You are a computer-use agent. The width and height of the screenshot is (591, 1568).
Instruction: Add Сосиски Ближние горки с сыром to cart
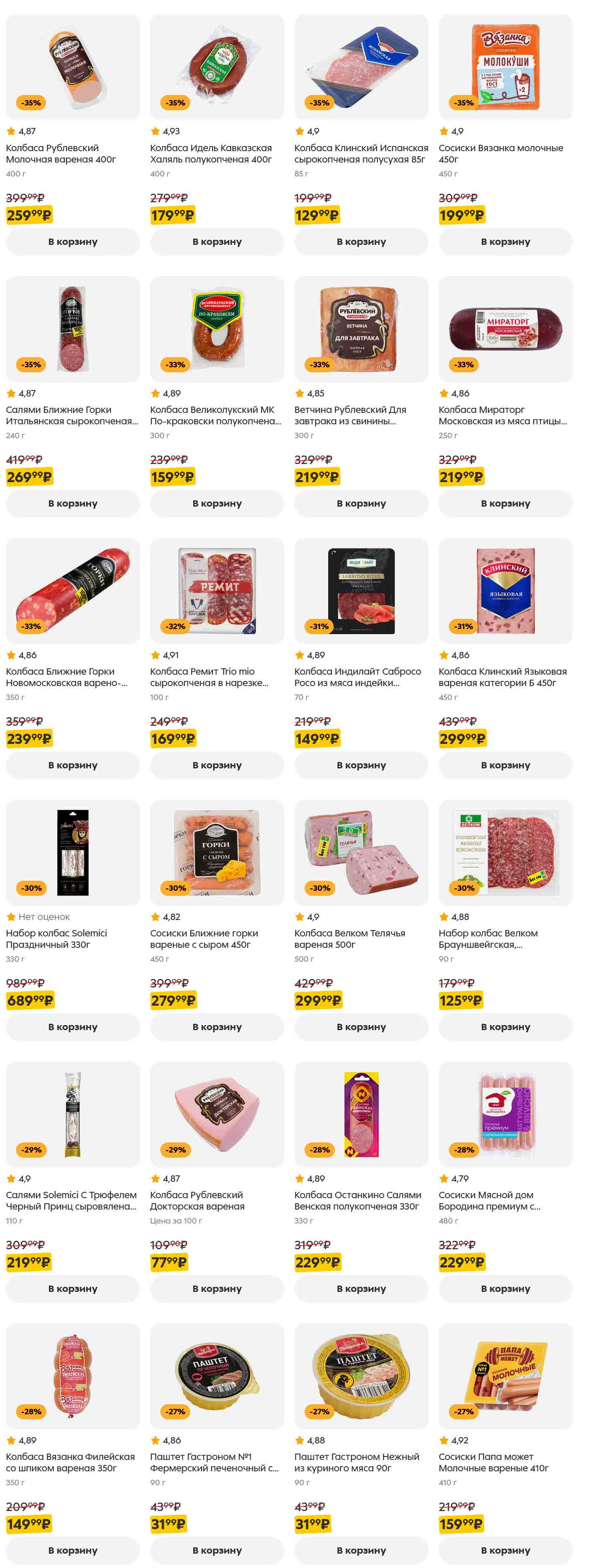(x=217, y=1027)
